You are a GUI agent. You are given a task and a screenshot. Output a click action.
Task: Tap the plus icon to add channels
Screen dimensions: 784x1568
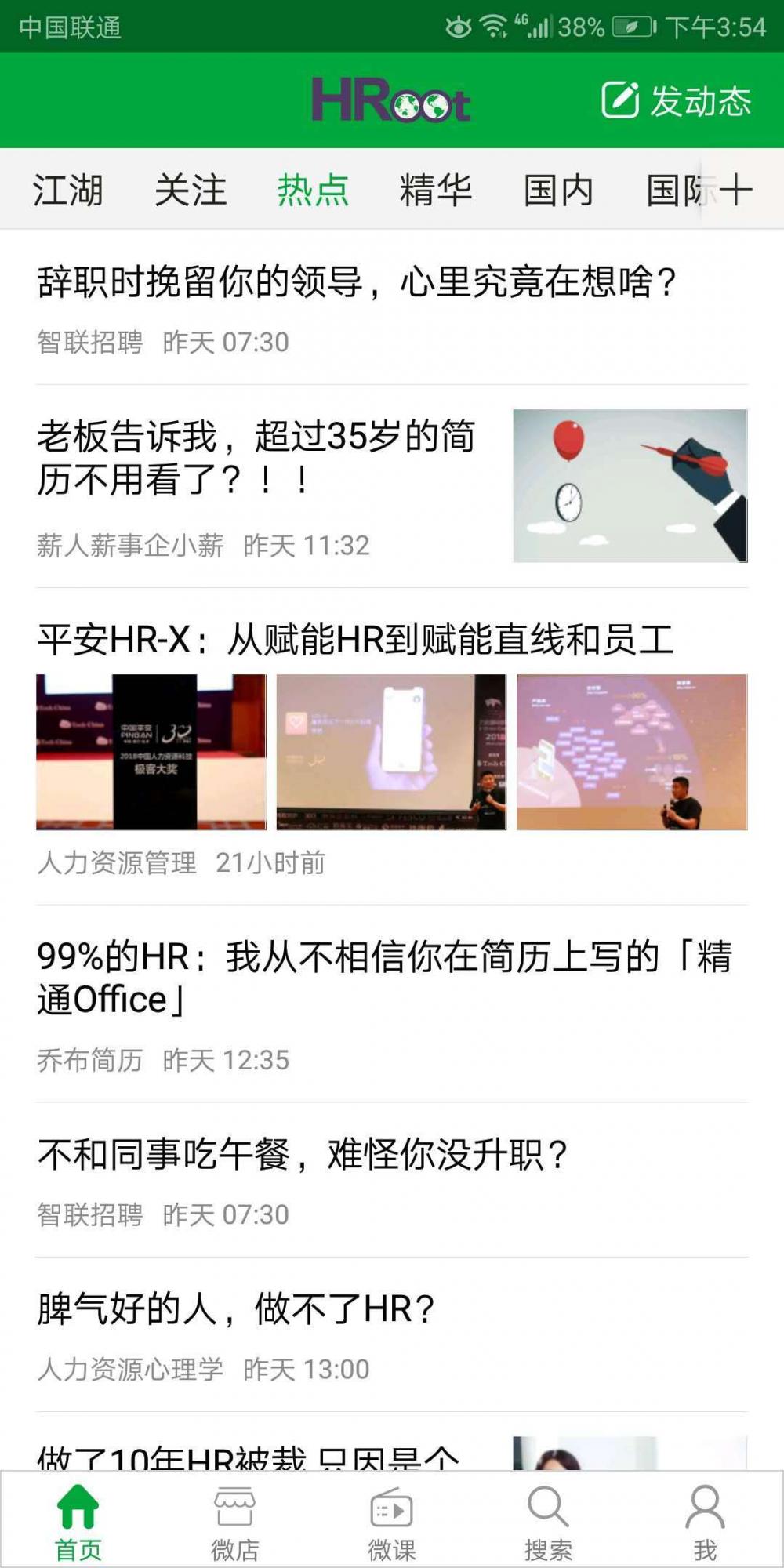(x=735, y=191)
